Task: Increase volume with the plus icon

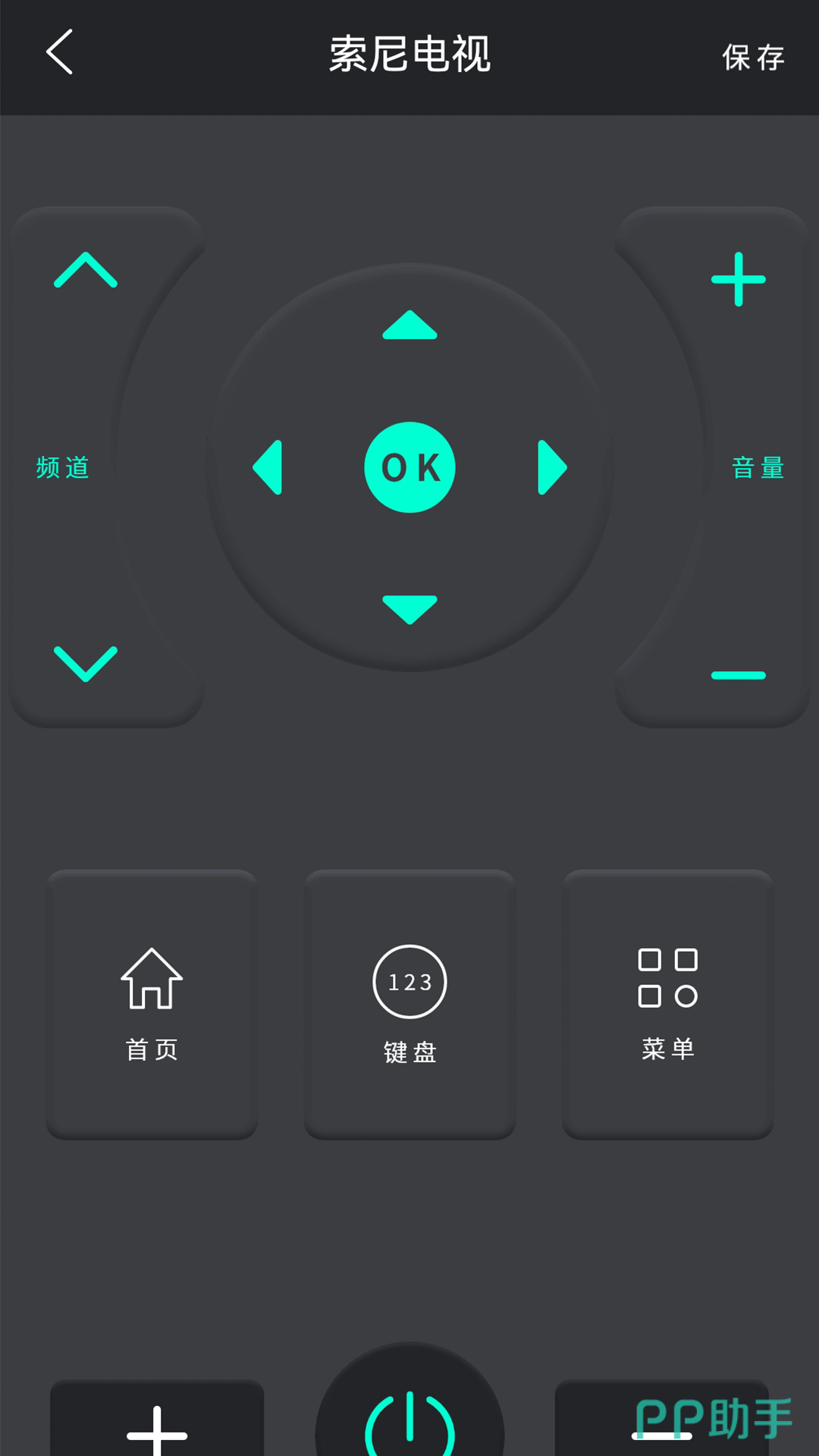Action: pyautogui.click(x=738, y=279)
